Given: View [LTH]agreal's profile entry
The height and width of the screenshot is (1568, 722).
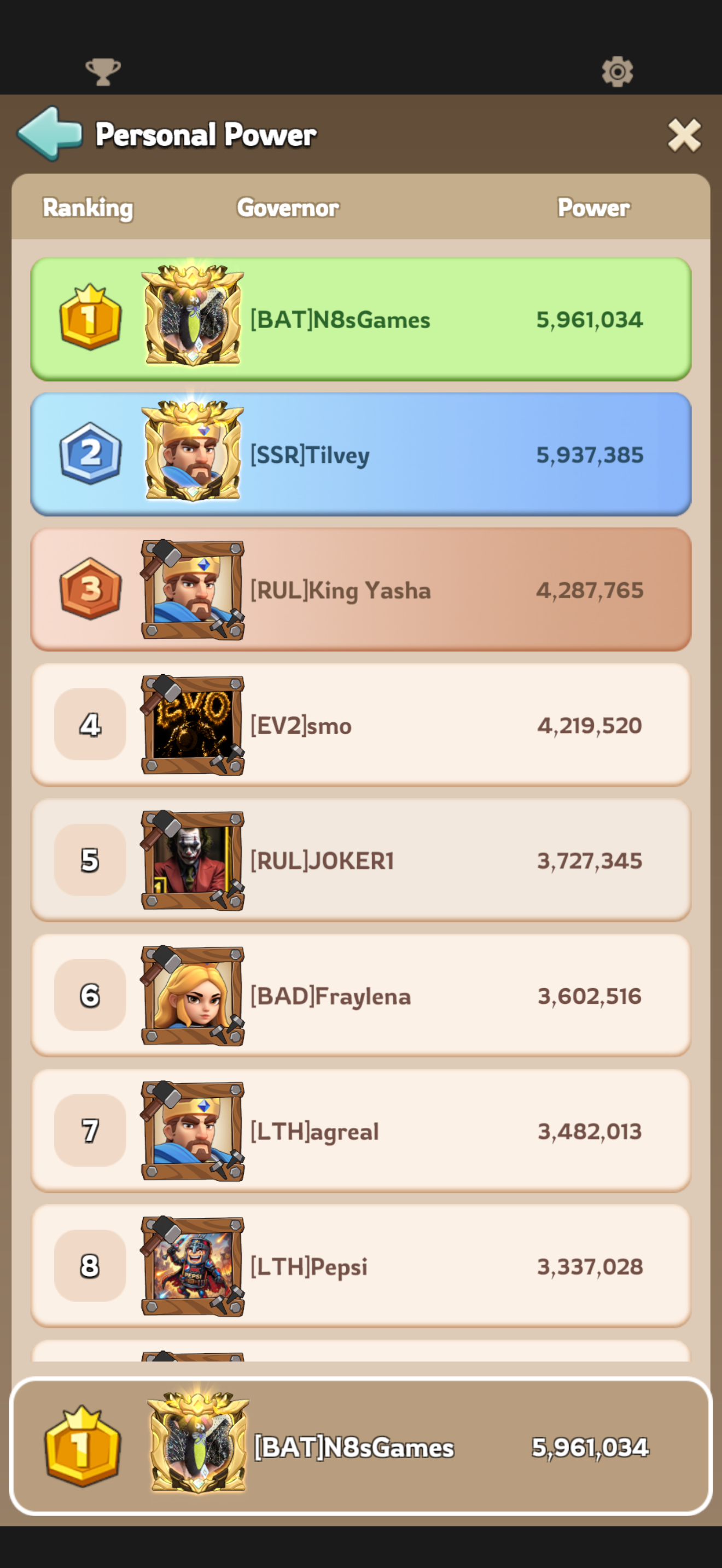Looking at the screenshot, I should point(361,1130).
